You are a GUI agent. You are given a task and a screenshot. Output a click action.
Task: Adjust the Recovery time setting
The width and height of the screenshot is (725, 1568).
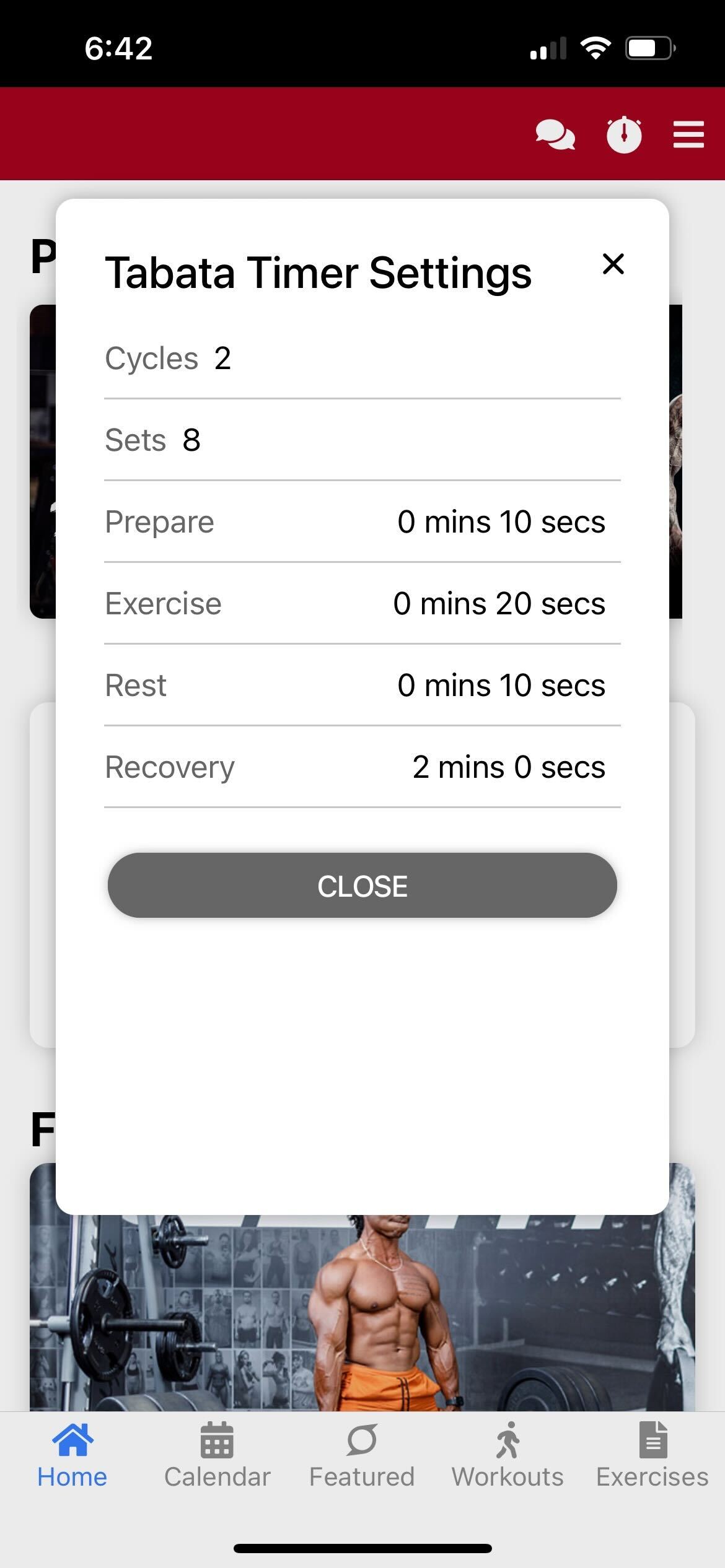pos(508,767)
